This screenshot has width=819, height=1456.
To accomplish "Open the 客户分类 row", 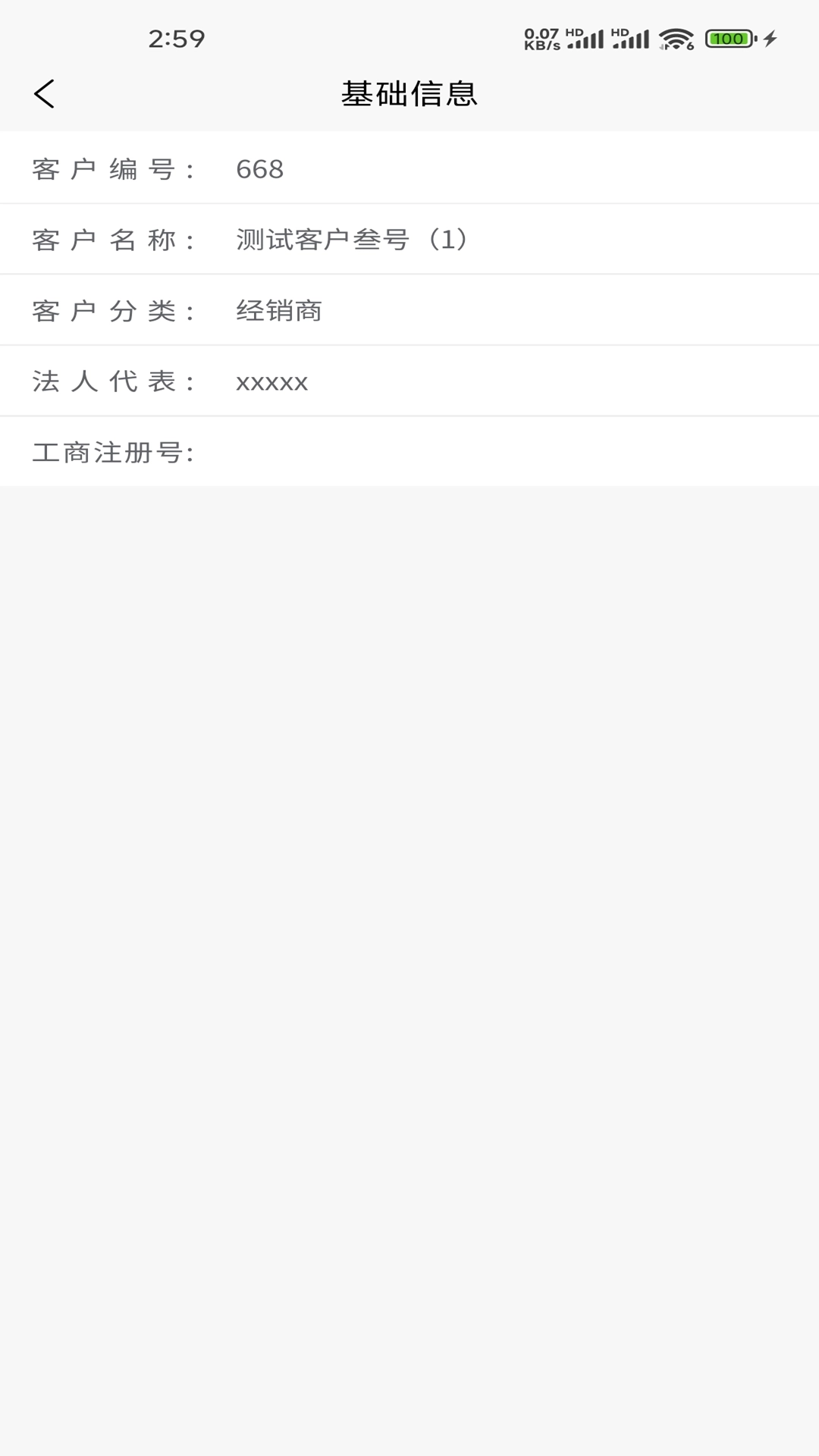I will coord(409,309).
